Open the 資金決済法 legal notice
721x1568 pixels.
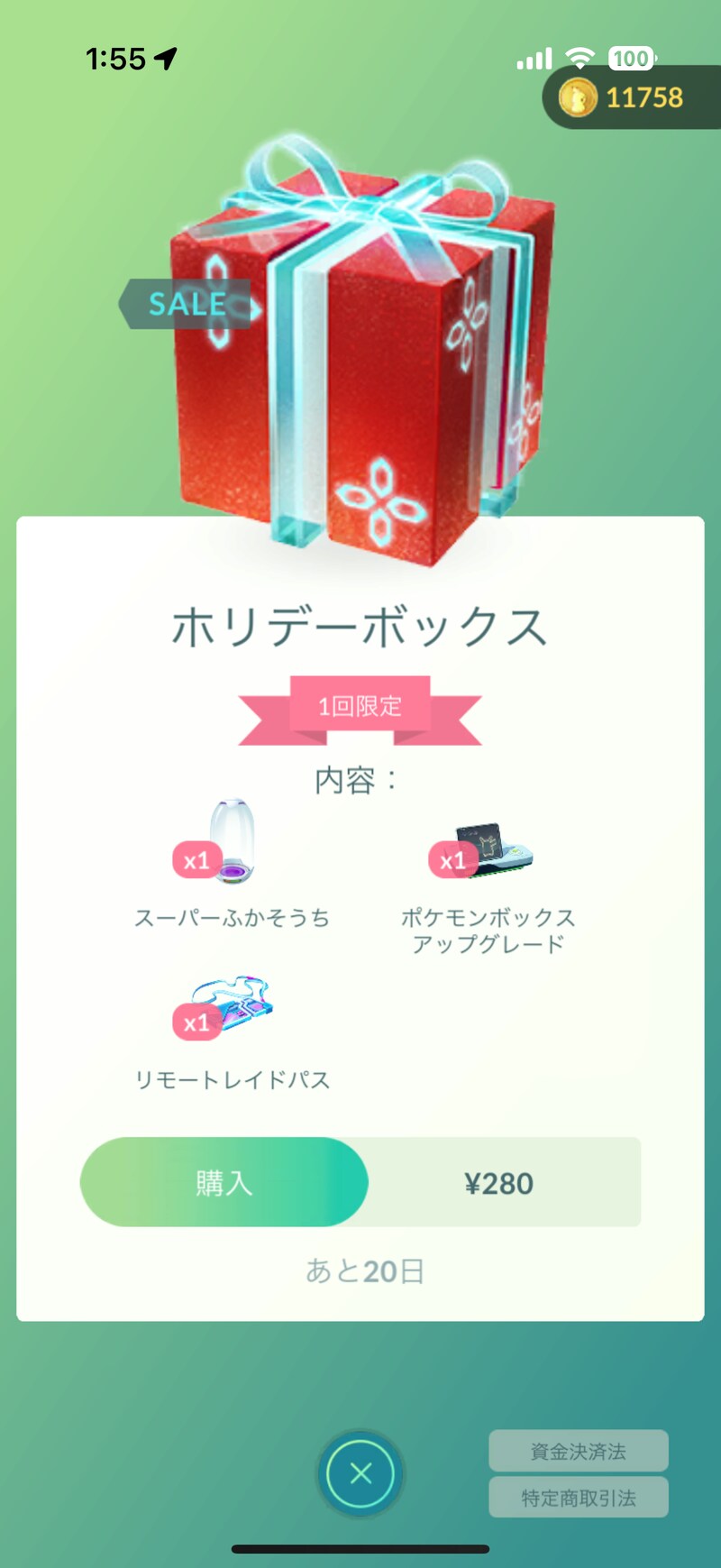[578, 1451]
